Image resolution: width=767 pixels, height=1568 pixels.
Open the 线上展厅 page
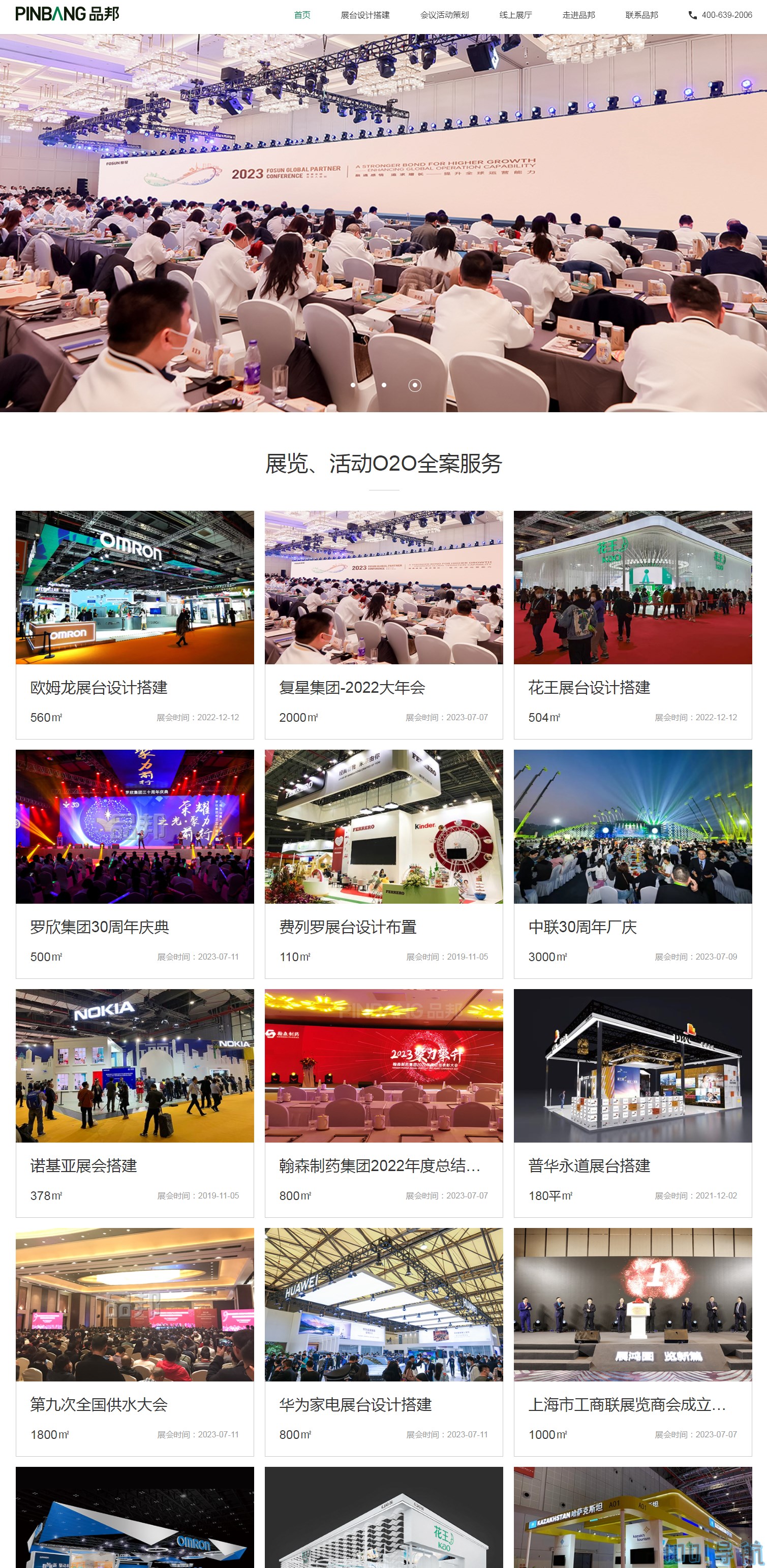[515, 15]
